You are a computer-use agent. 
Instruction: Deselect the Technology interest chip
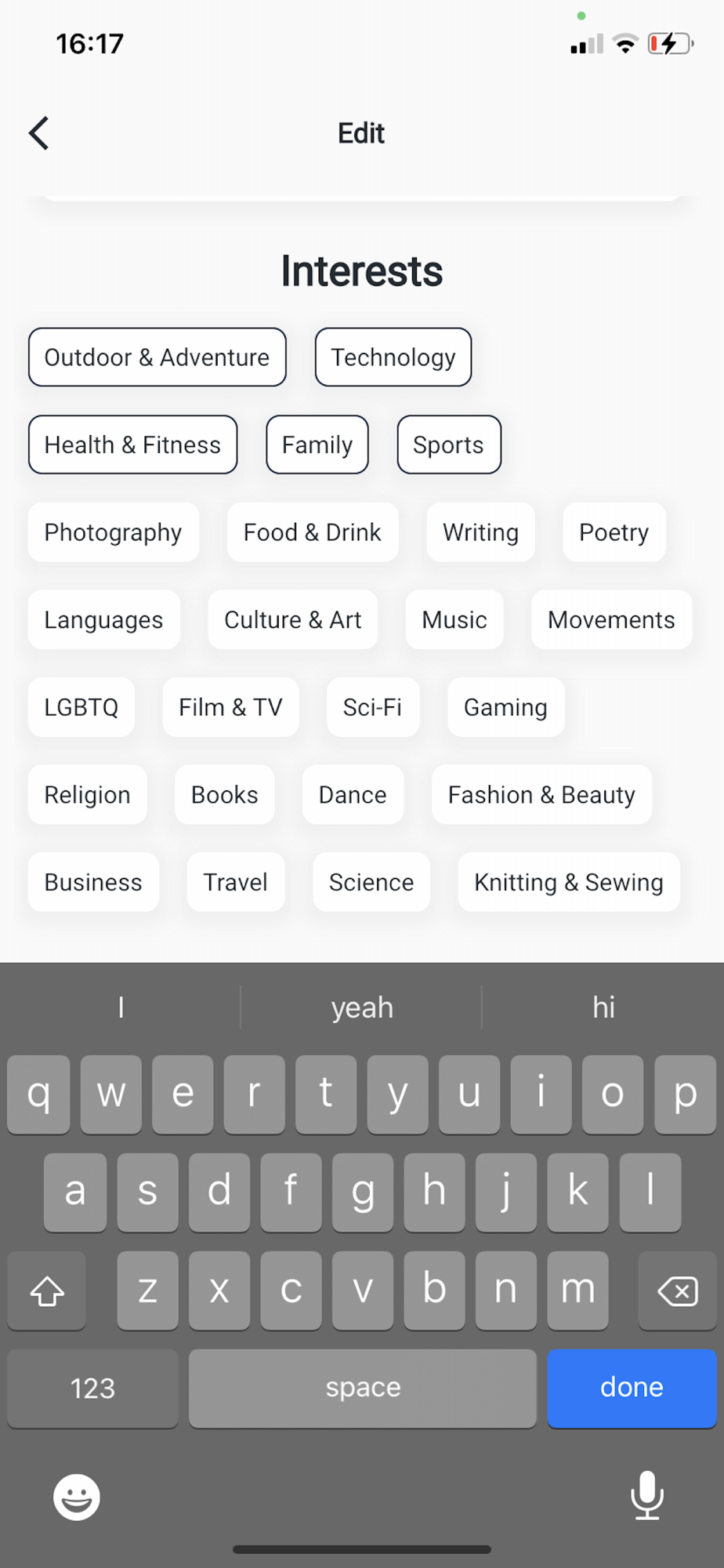[393, 358]
